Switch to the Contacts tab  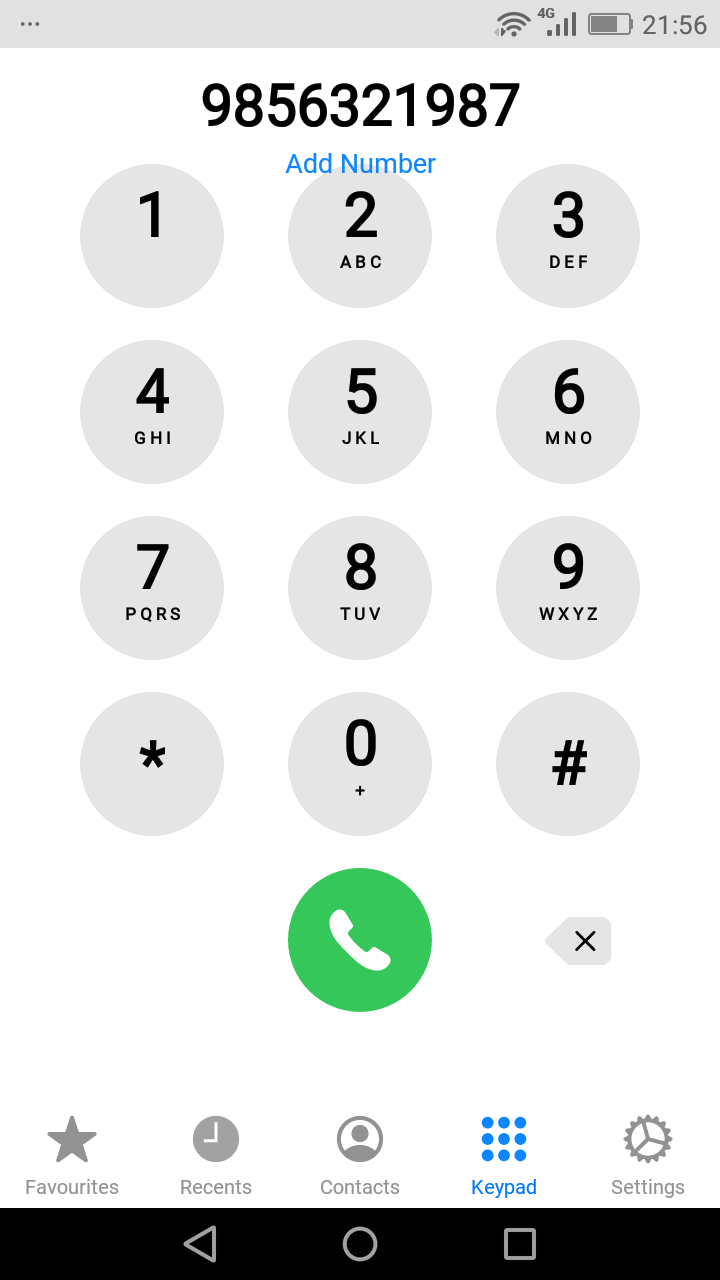coord(360,1155)
